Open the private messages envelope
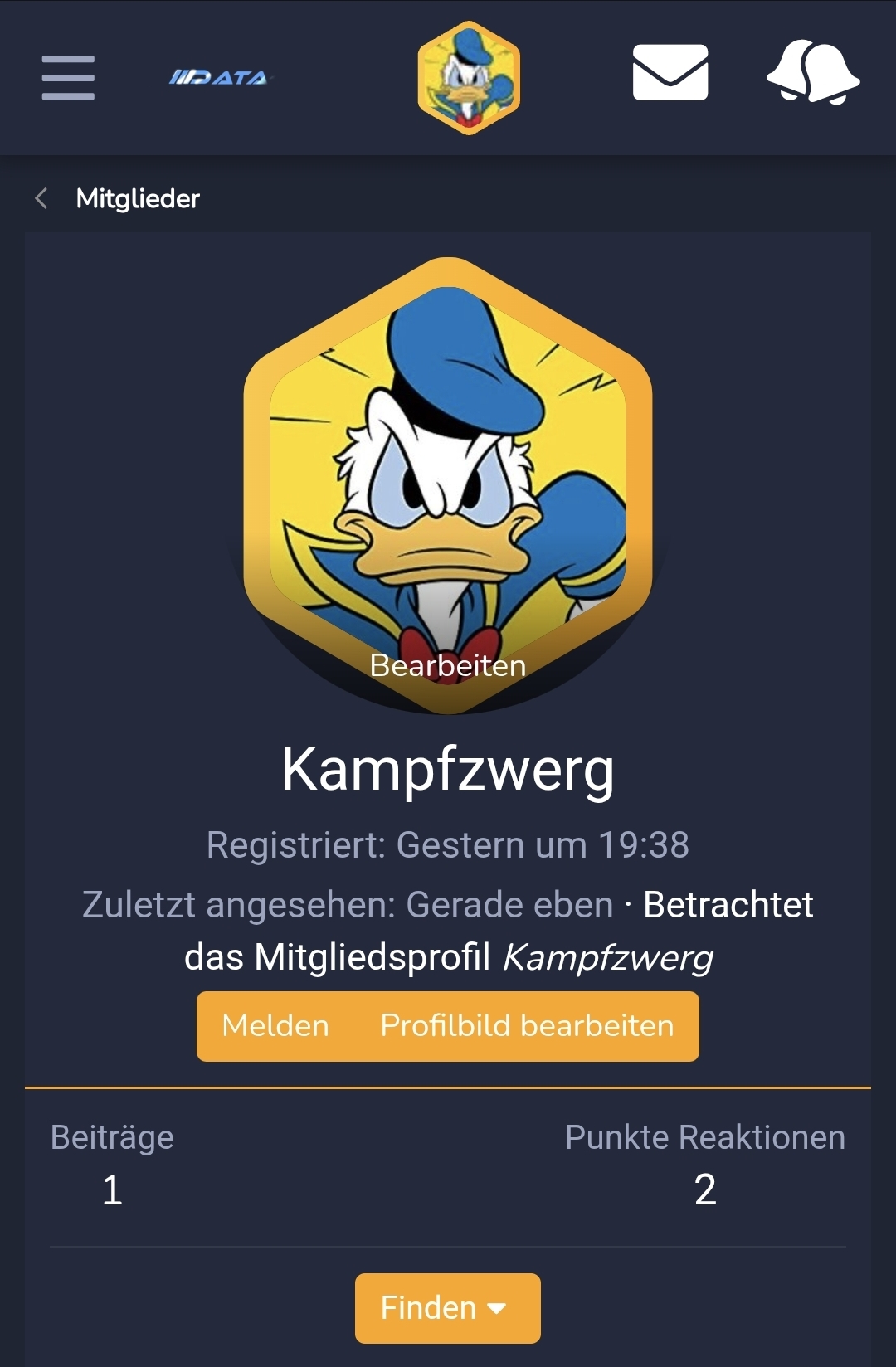Viewport: 896px width, 1367px height. (x=670, y=73)
